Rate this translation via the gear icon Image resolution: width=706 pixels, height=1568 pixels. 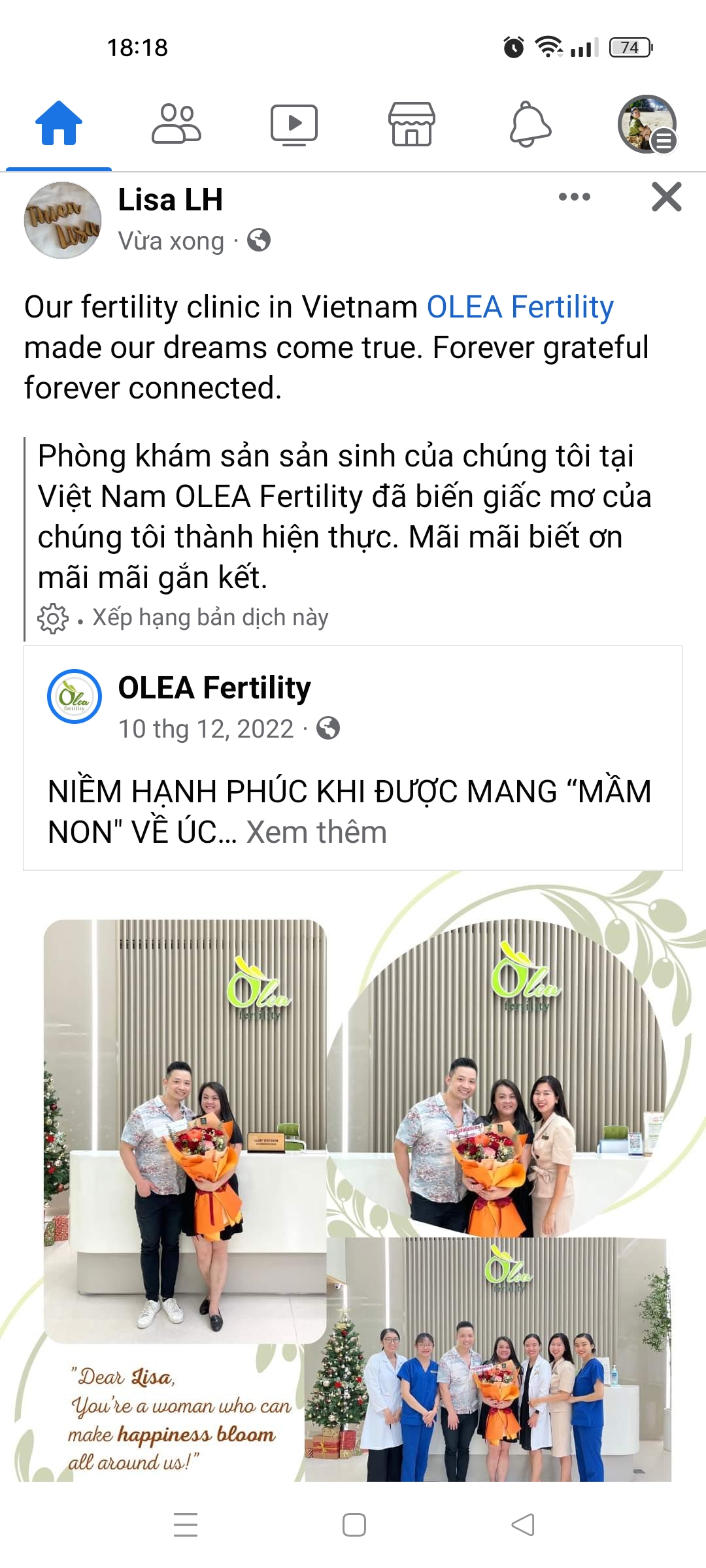click(x=53, y=618)
